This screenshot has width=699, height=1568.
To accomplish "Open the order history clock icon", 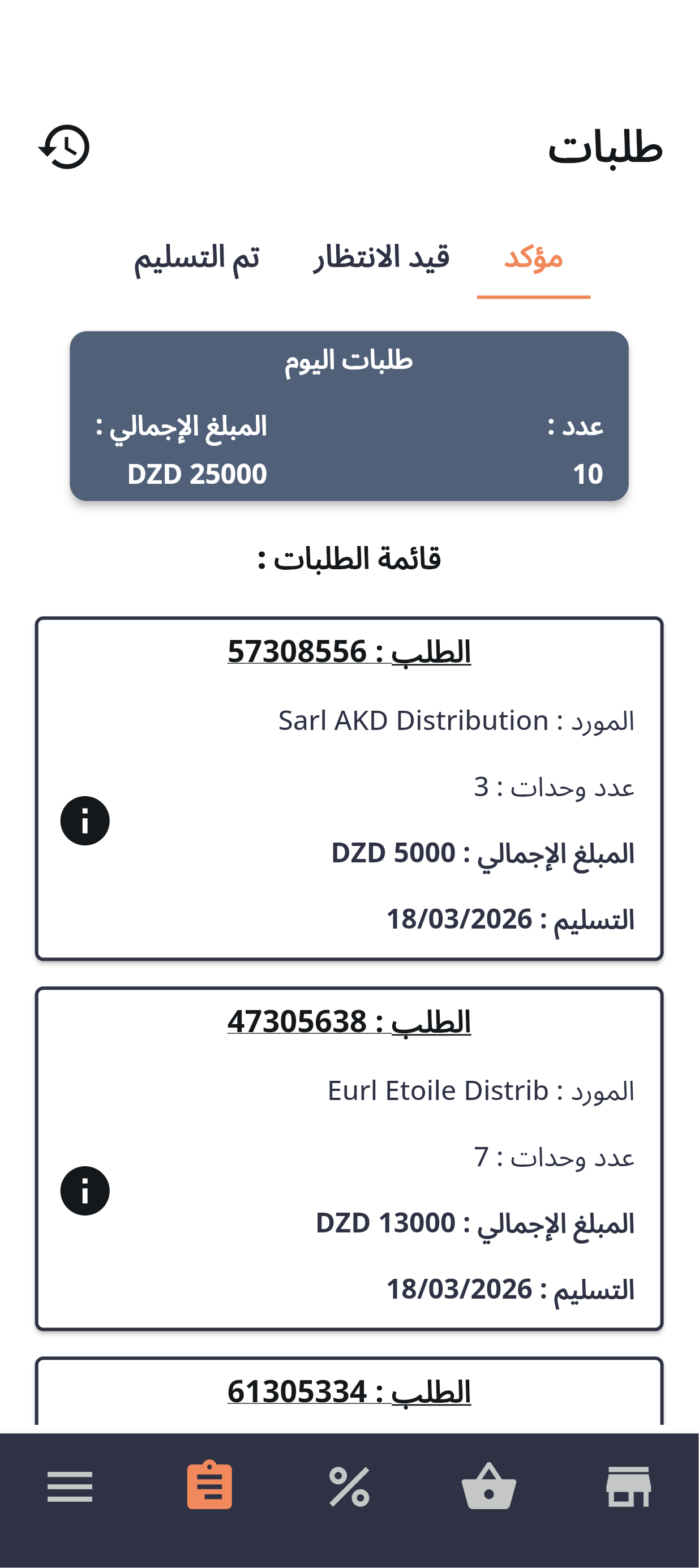I will 65,147.
